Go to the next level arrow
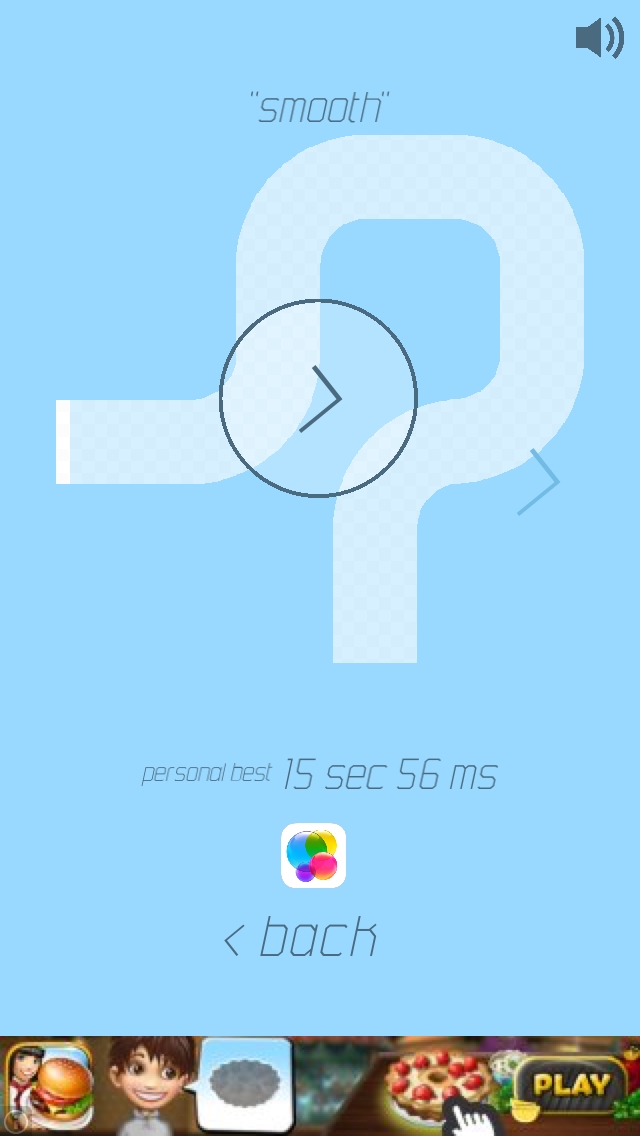The height and width of the screenshot is (1136, 640). click(539, 482)
